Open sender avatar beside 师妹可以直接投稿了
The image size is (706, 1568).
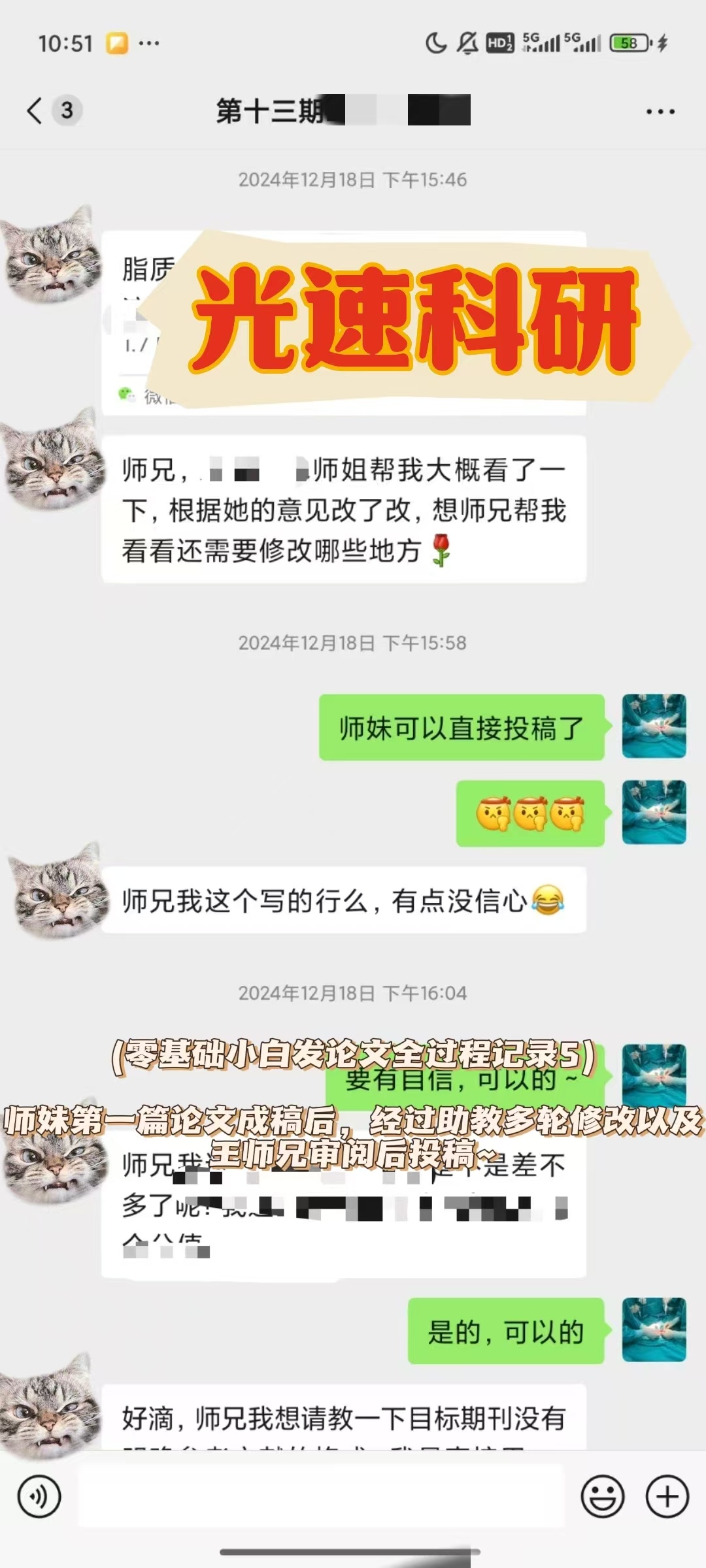click(654, 726)
